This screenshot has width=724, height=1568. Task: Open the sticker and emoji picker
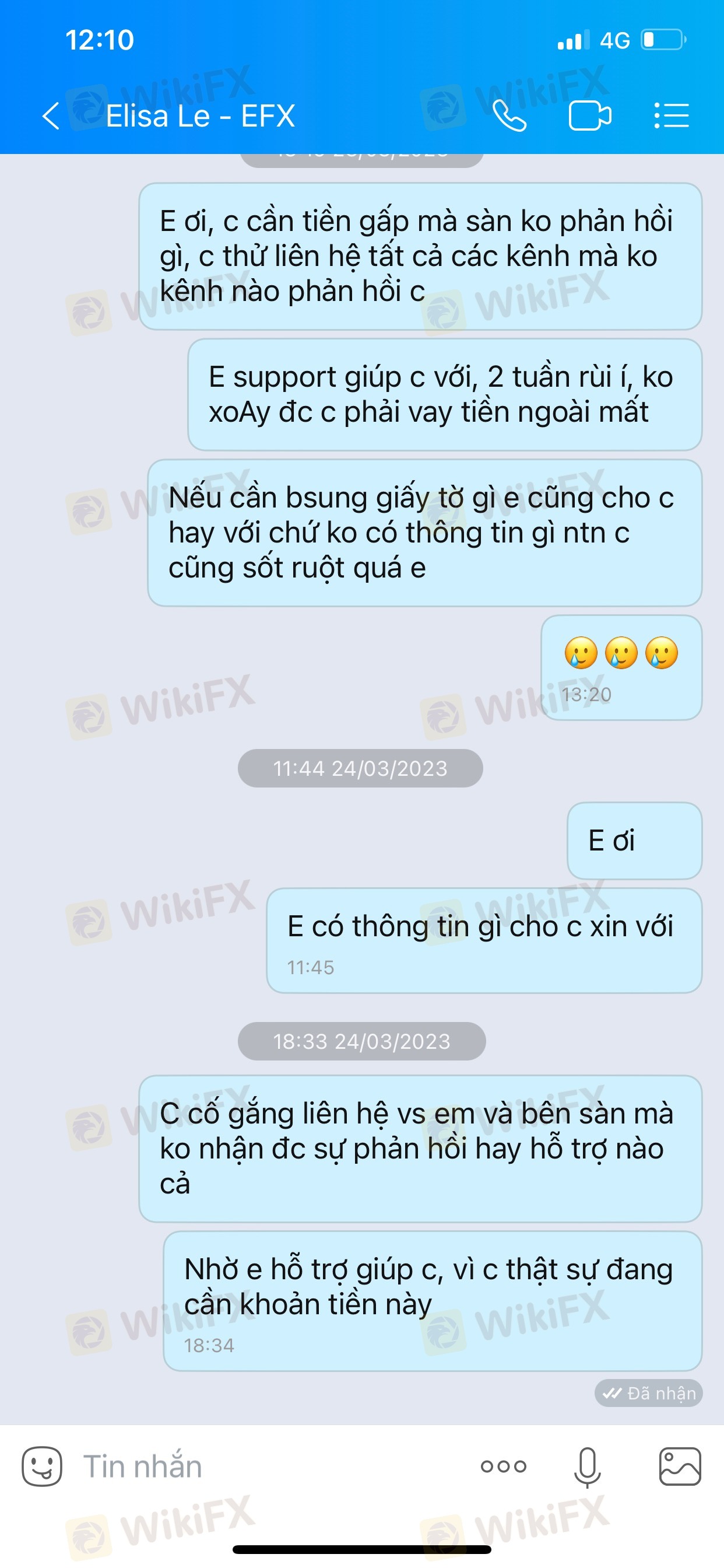(x=42, y=1467)
